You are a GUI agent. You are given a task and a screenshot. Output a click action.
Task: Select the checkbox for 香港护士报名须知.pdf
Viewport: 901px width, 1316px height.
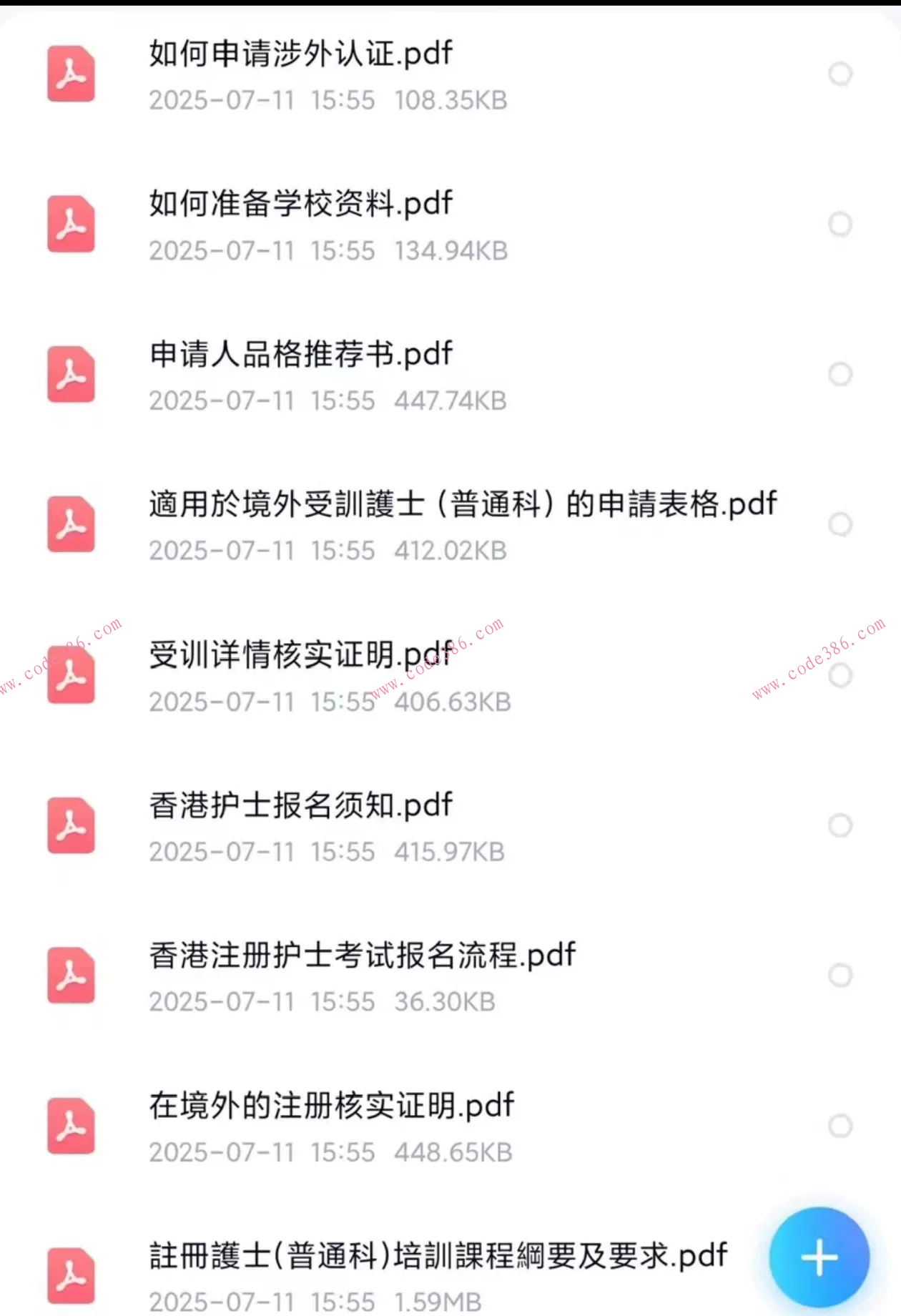[x=838, y=825]
